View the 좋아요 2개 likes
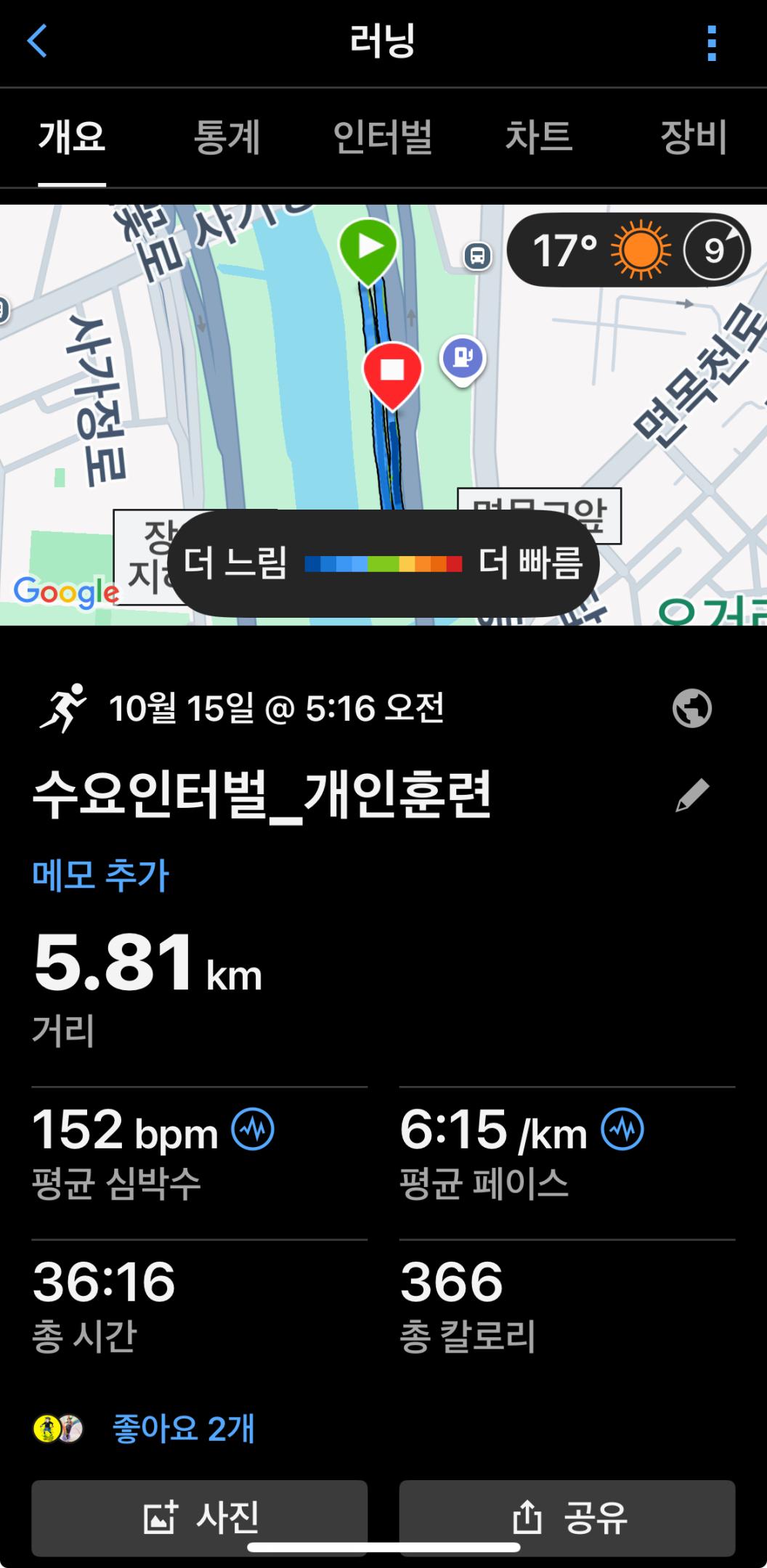Image resolution: width=767 pixels, height=1568 pixels. pyautogui.click(x=183, y=1429)
